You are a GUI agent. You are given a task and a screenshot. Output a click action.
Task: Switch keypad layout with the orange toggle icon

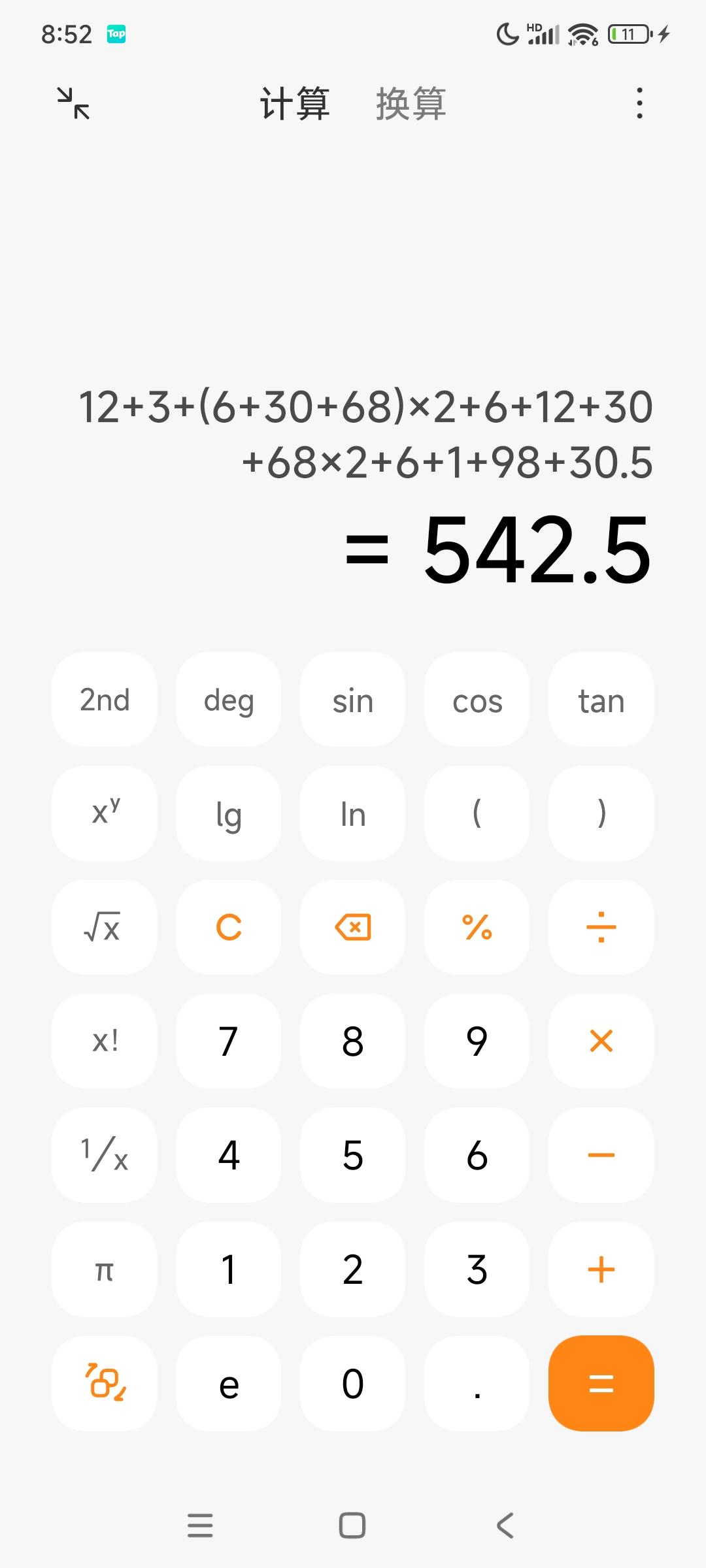click(105, 1383)
